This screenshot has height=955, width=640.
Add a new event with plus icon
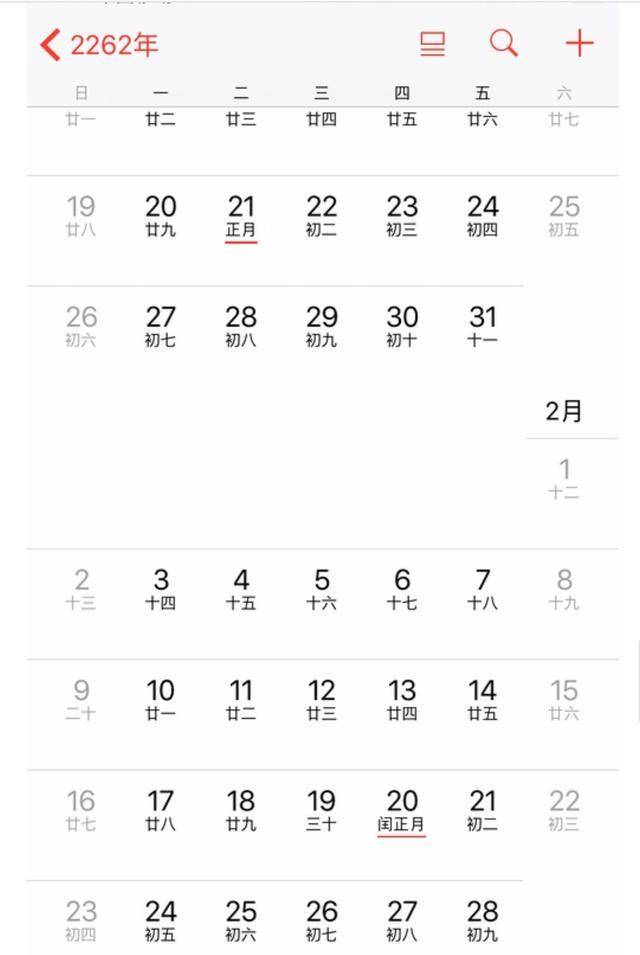coord(579,43)
